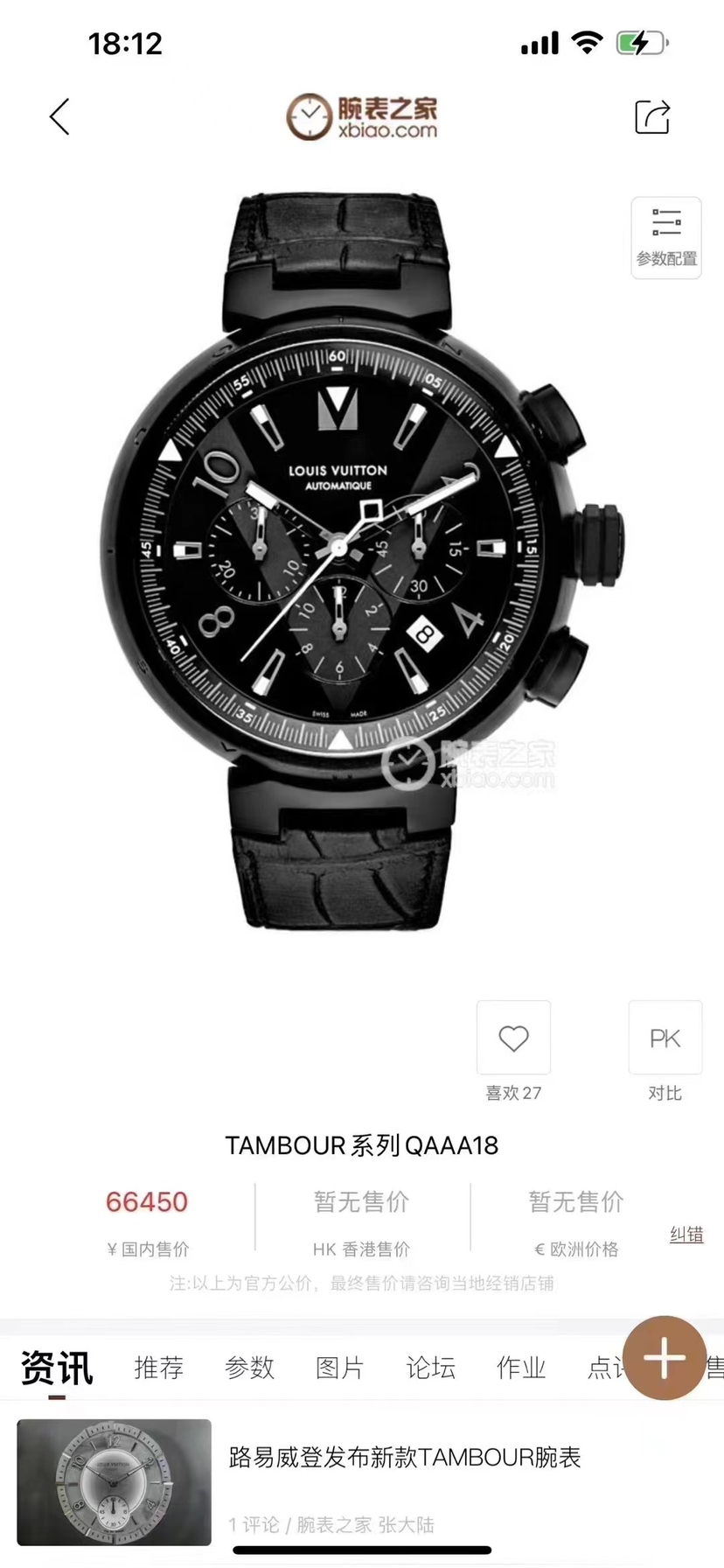724x1568 pixels.
Task: Switch to the 推荐 tab
Action: [x=159, y=1368]
